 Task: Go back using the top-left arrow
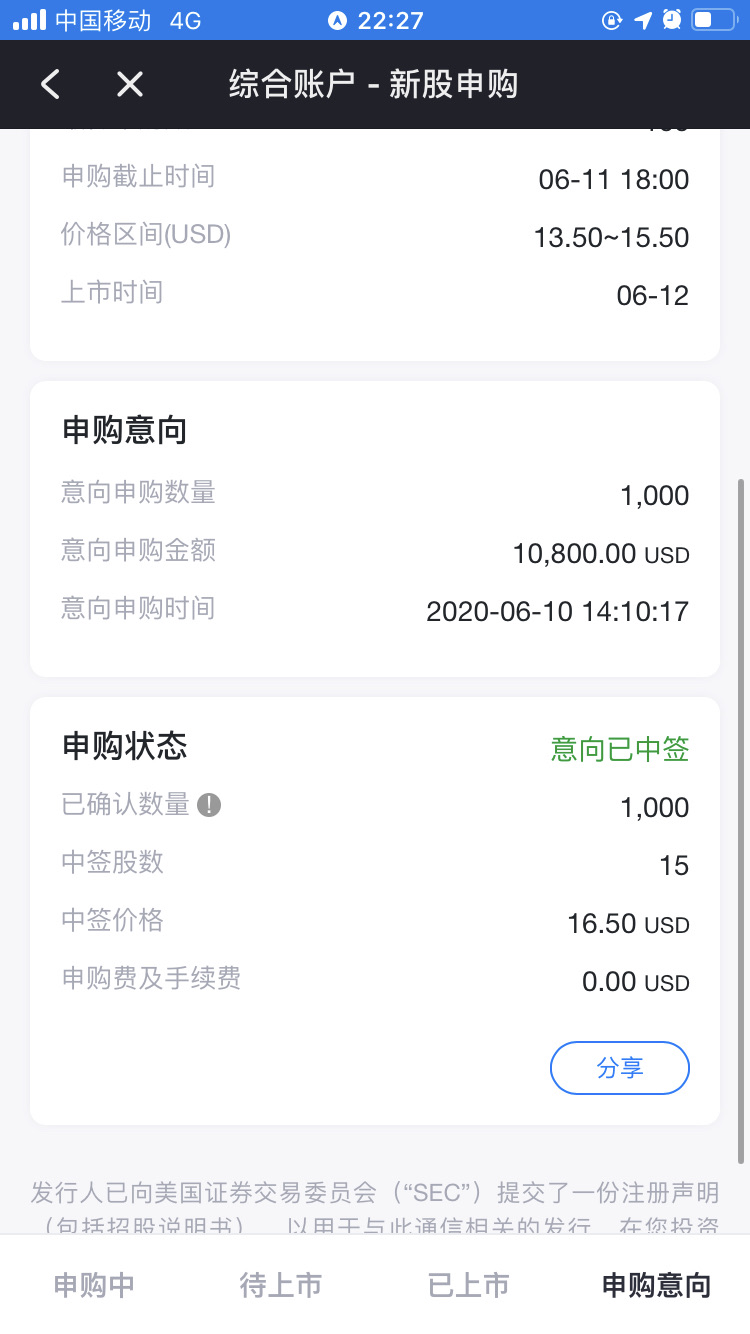pyautogui.click(x=51, y=84)
